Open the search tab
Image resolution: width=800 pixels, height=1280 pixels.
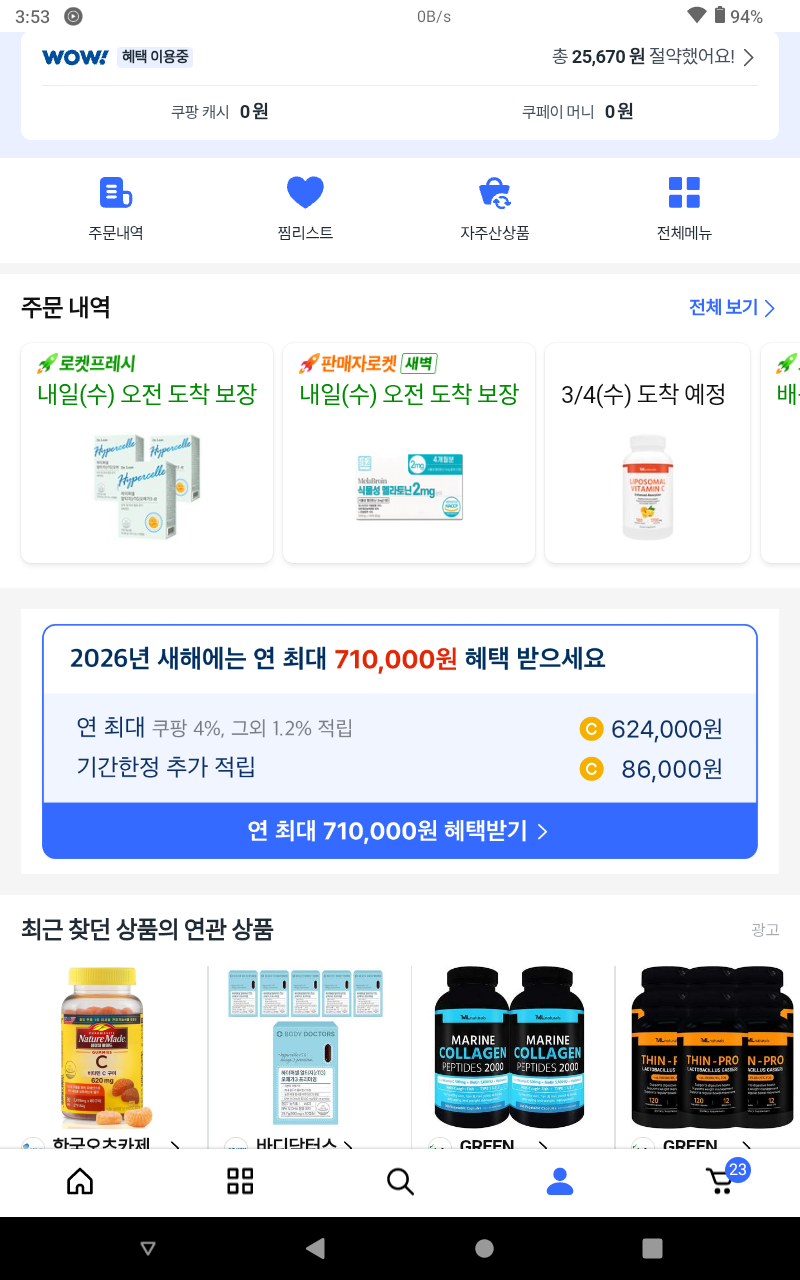[400, 1181]
